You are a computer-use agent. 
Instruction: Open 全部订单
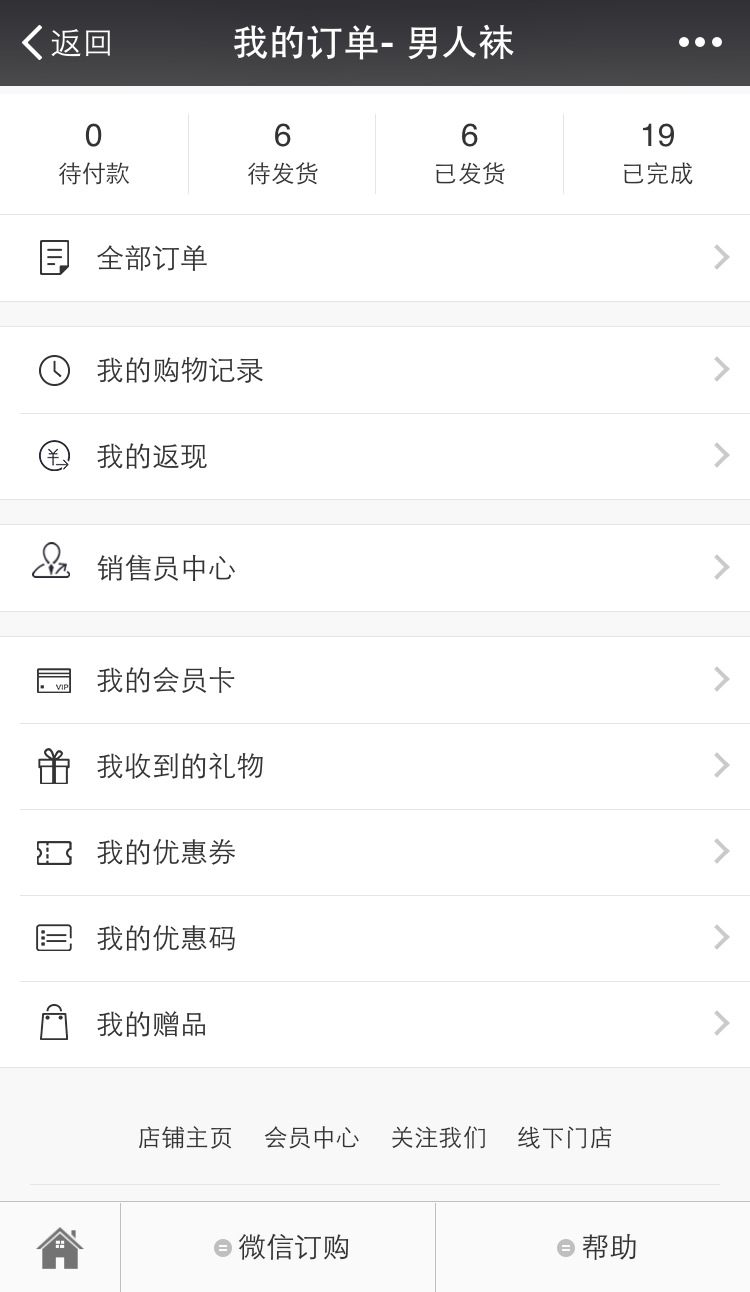pyautogui.click(x=375, y=258)
